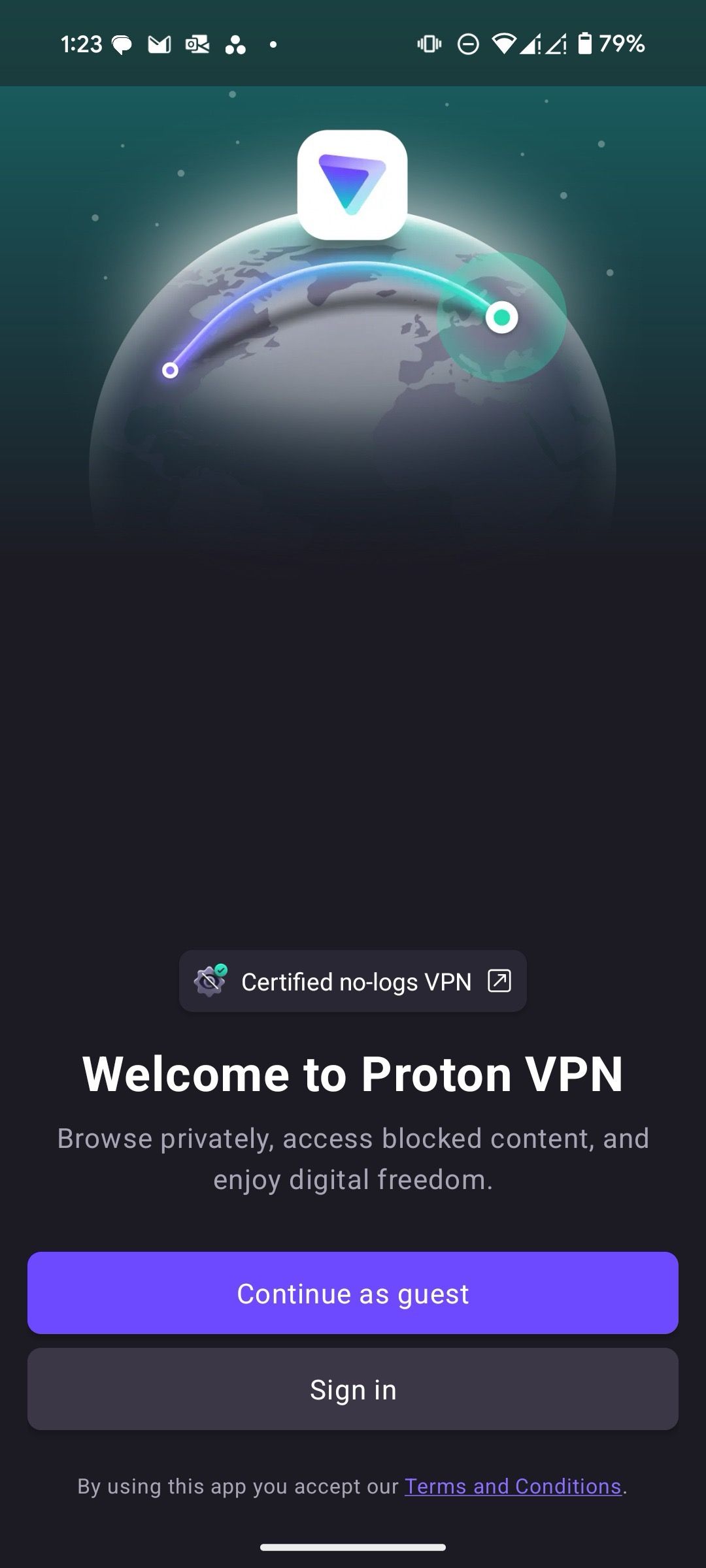The width and height of the screenshot is (706, 1568).
Task: Tap the Certified no-logs VPN badge
Action: [353, 980]
